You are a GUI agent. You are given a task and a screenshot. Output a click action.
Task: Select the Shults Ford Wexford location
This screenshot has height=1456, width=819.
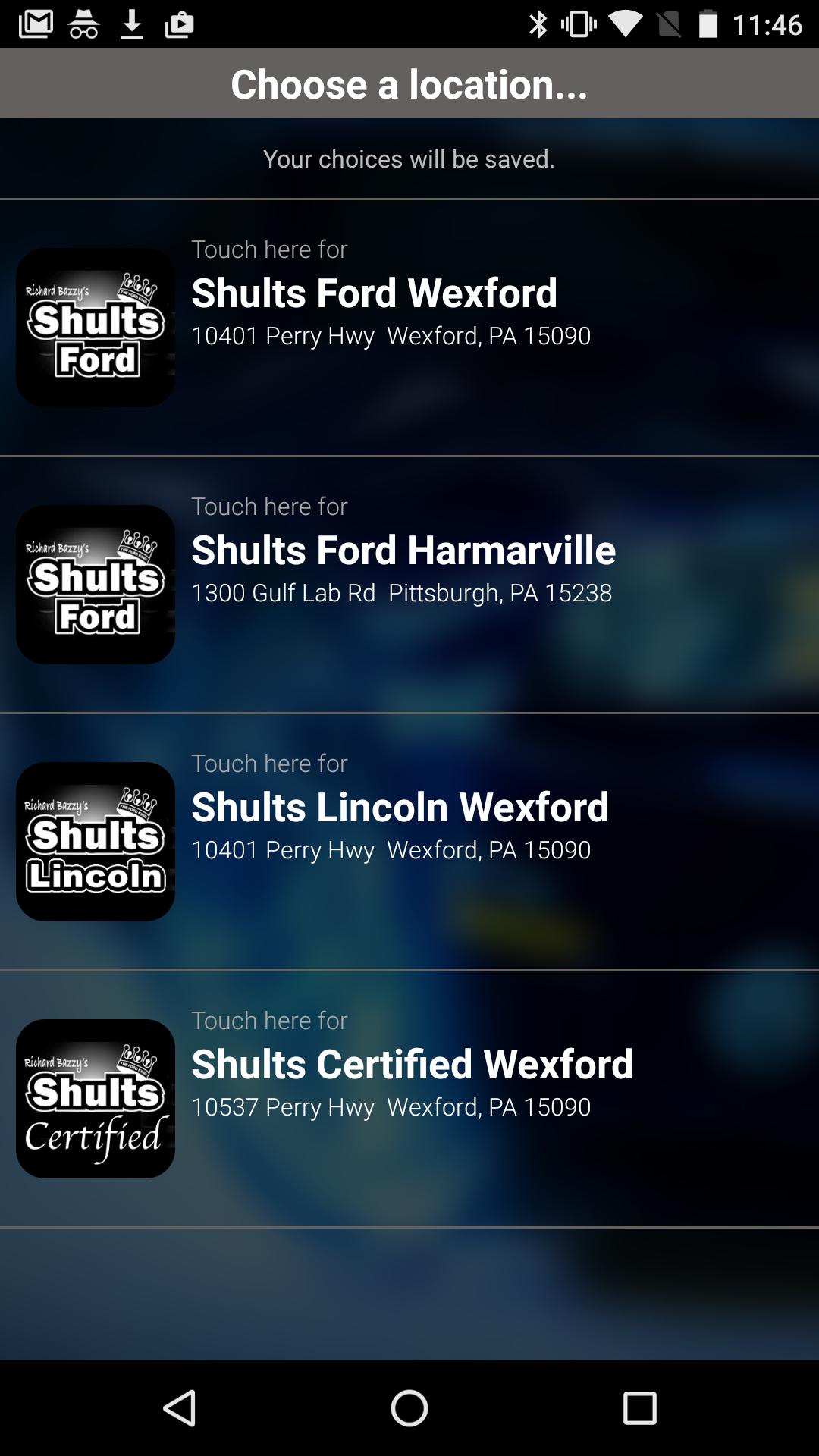pos(409,326)
